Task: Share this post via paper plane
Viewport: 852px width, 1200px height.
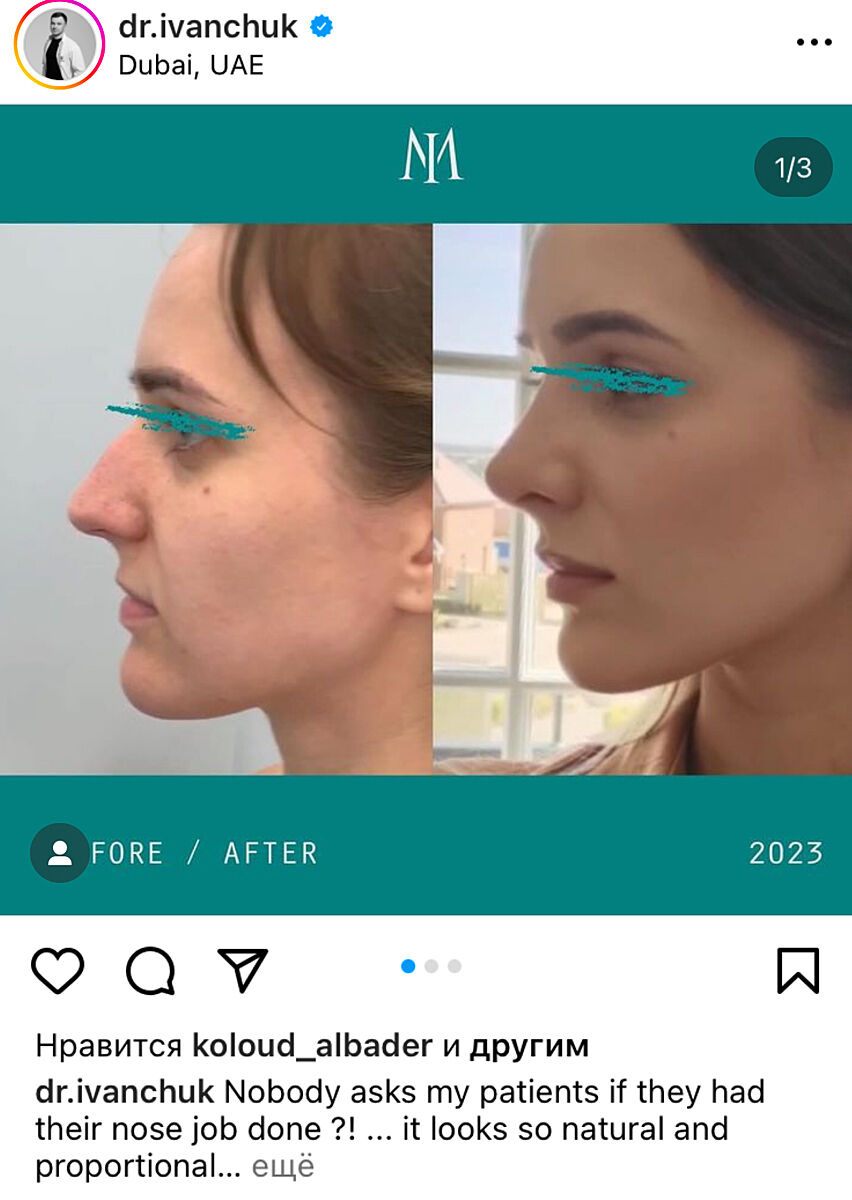Action: [x=243, y=970]
